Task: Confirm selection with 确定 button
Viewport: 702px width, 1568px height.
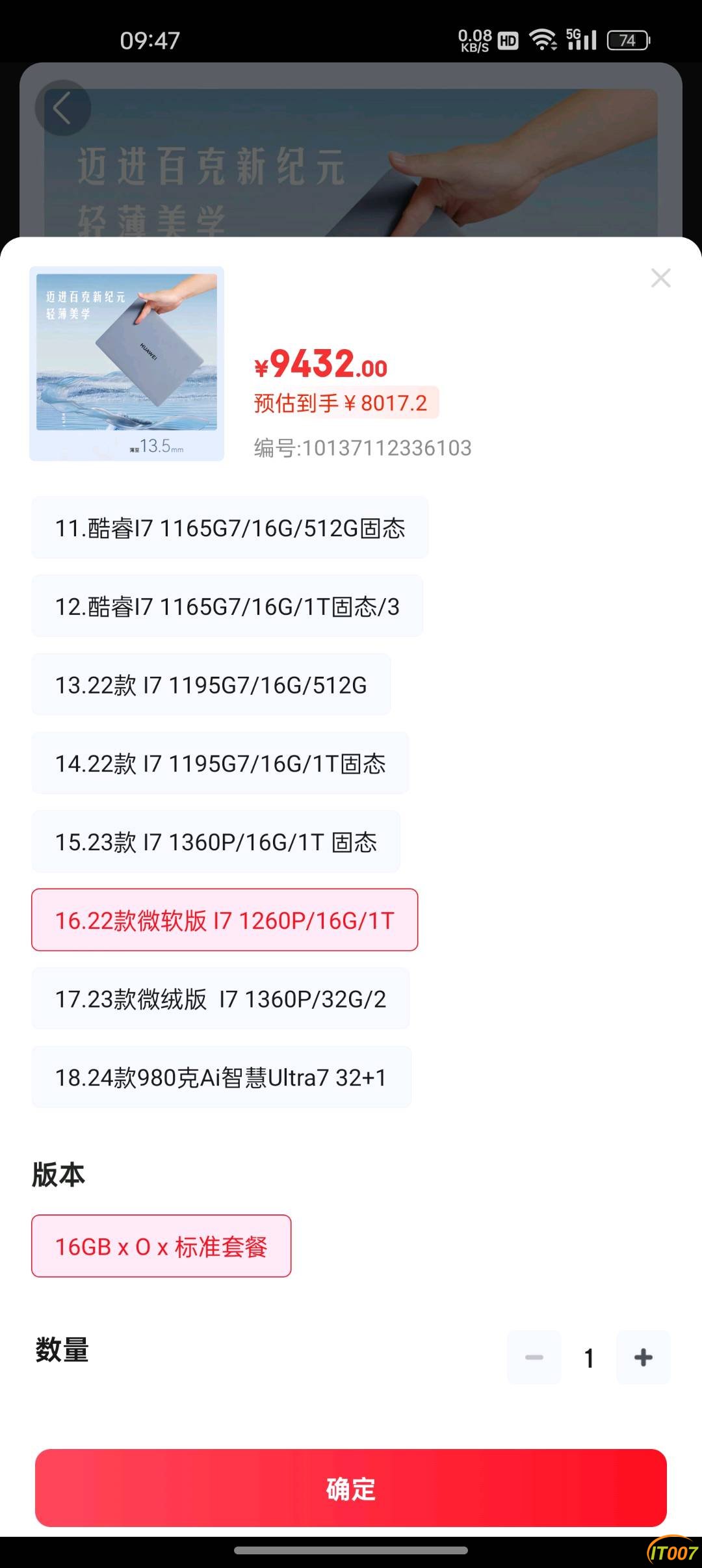Action: 351,1488
